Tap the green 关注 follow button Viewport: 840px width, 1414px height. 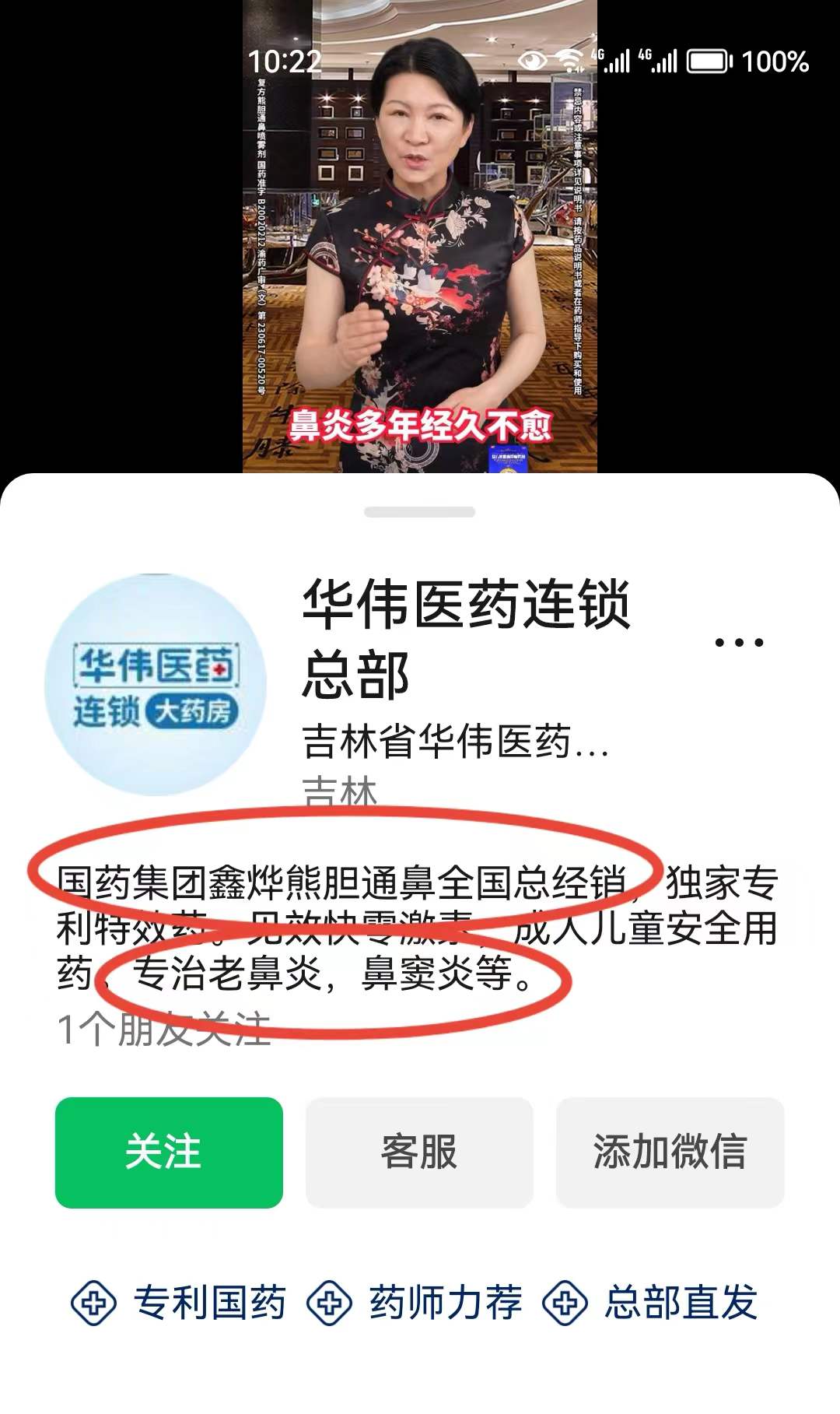point(169,1153)
